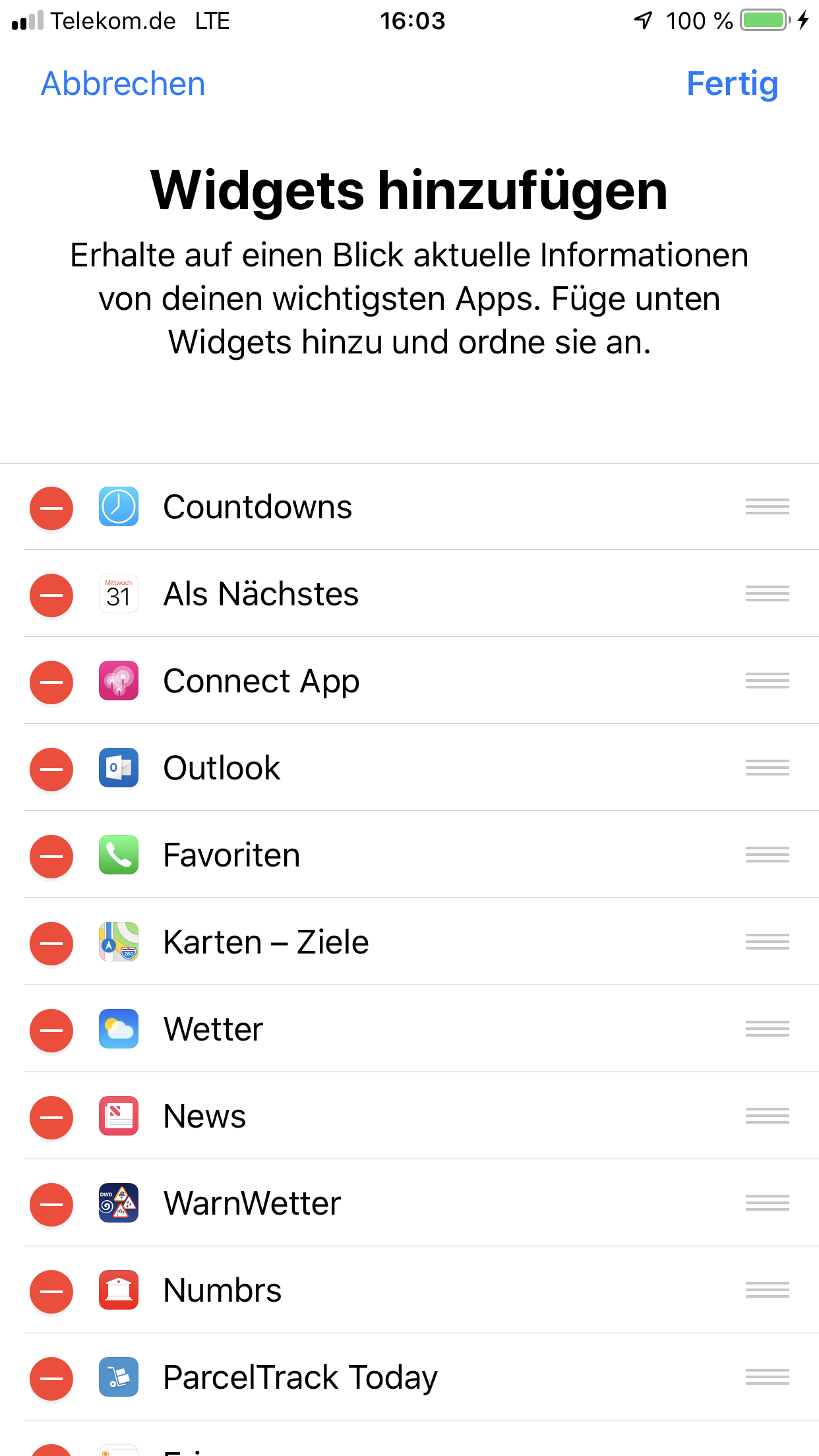Remove the Countdowns widget
This screenshot has width=819, height=1456.
pyautogui.click(x=51, y=508)
